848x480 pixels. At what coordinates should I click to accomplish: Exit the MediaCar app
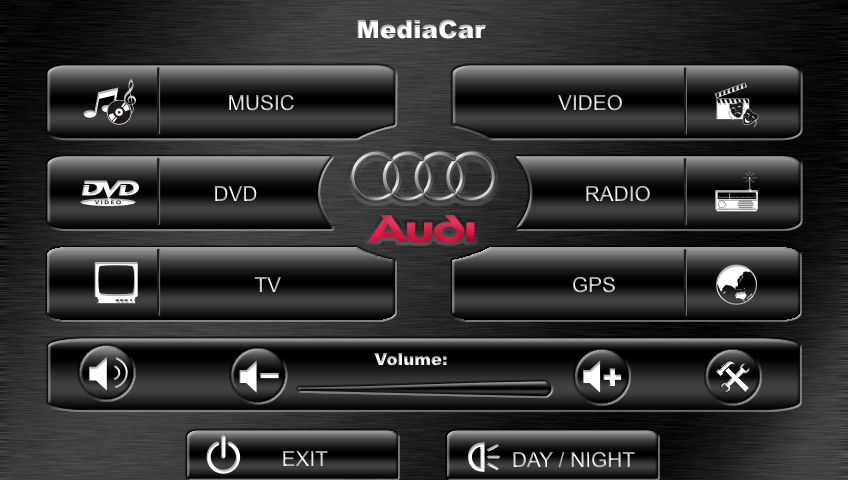pos(292,458)
